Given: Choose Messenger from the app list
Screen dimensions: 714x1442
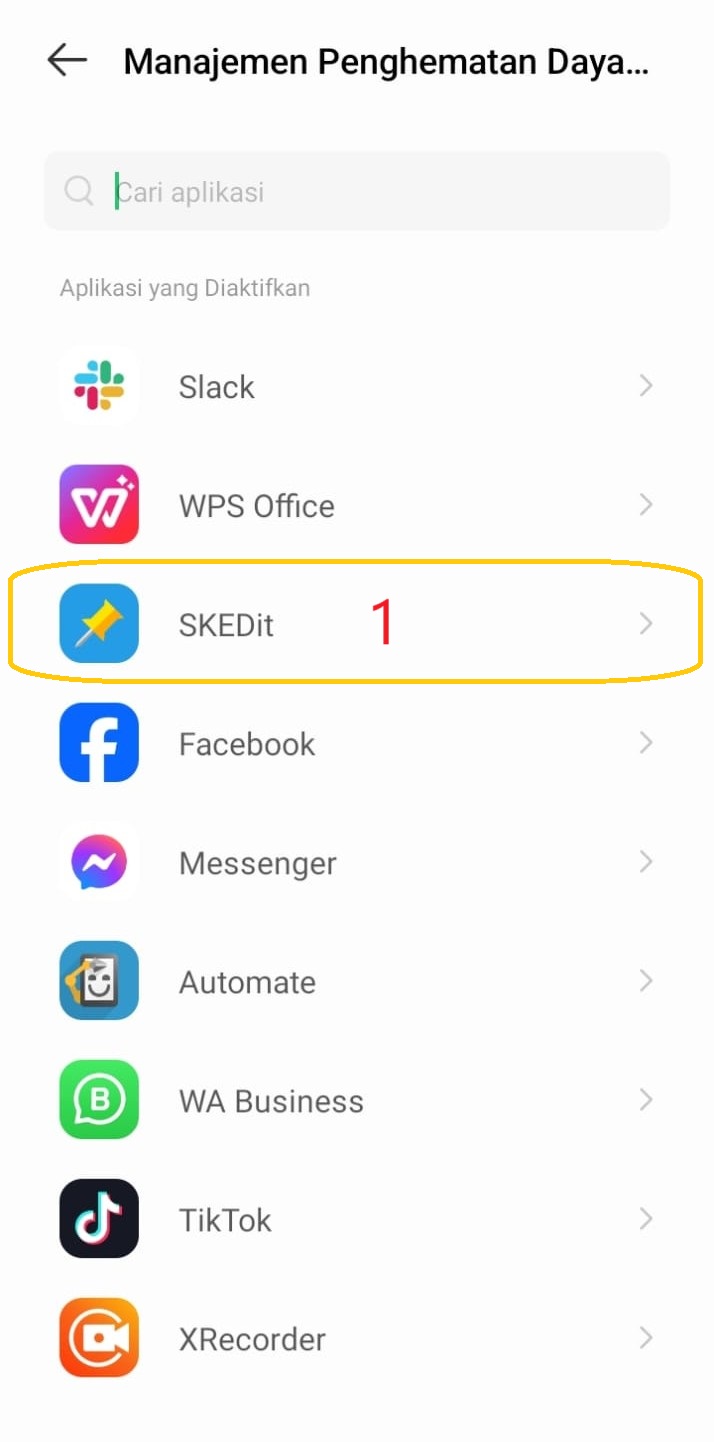Looking at the screenshot, I should click(357, 862).
